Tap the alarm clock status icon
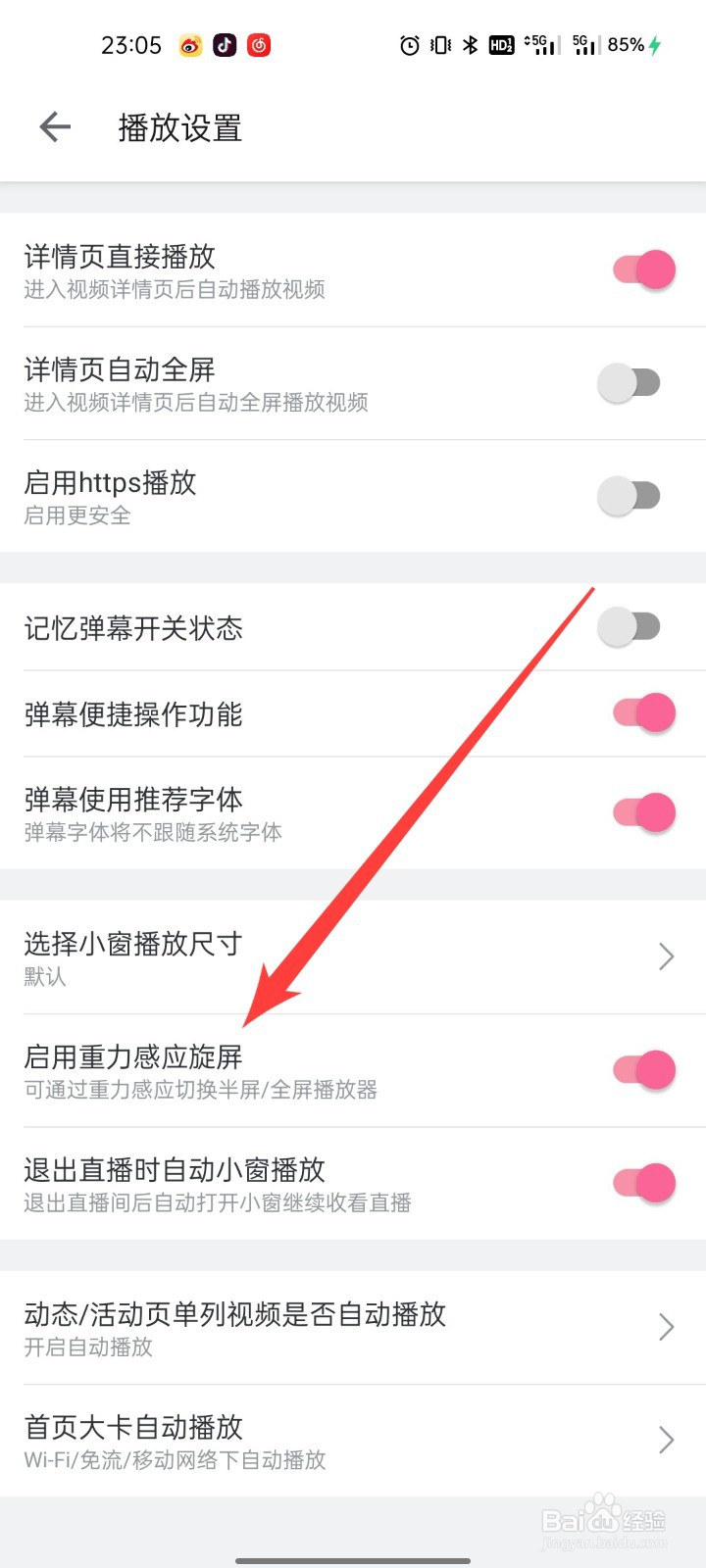706x1568 pixels. (409, 45)
